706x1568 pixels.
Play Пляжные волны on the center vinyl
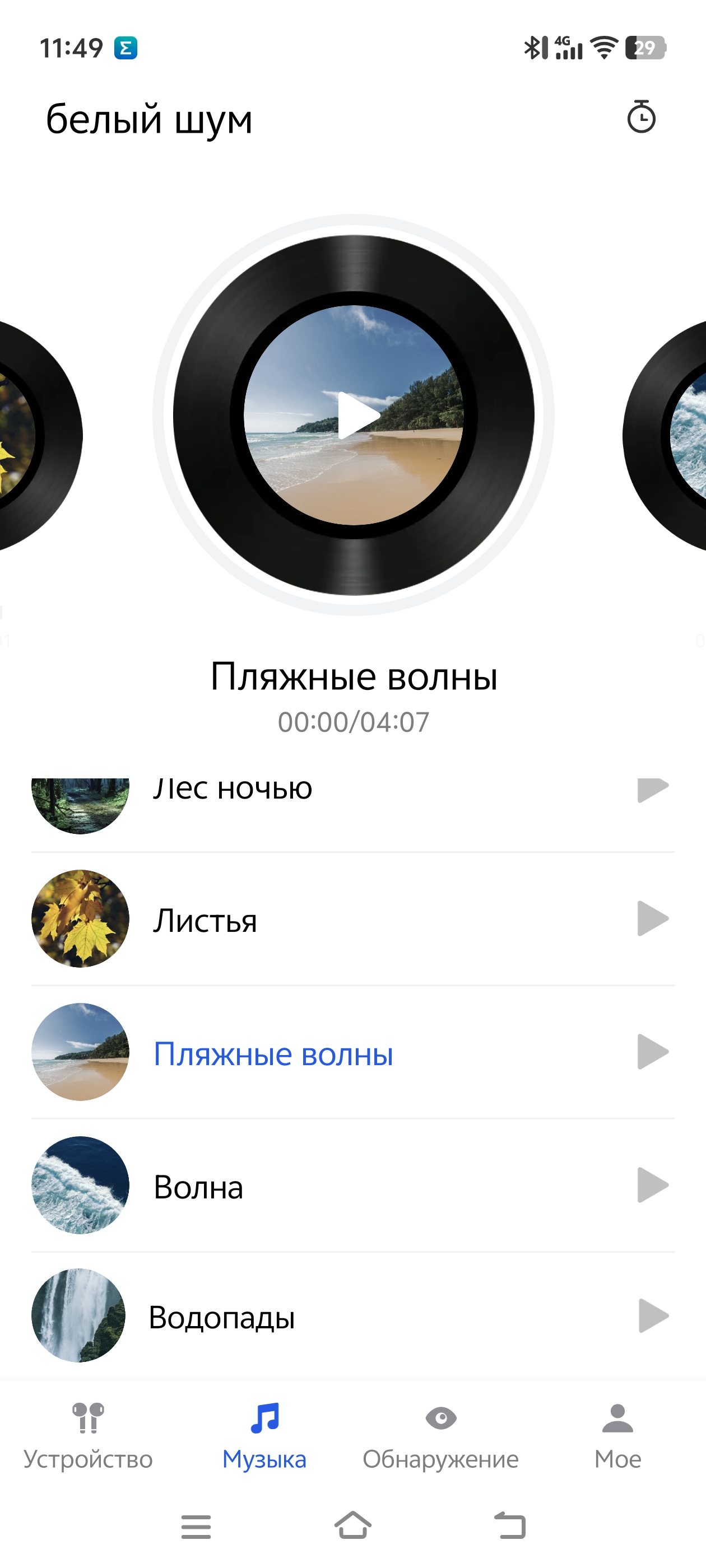[x=357, y=415]
